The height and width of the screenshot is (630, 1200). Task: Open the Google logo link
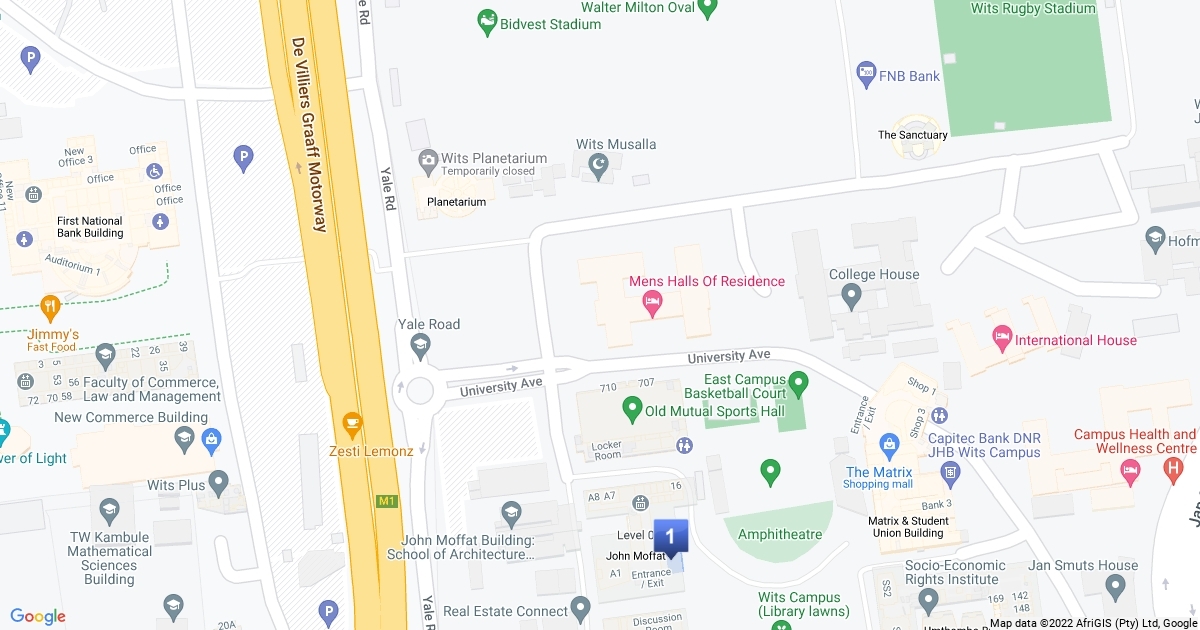coord(38,616)
